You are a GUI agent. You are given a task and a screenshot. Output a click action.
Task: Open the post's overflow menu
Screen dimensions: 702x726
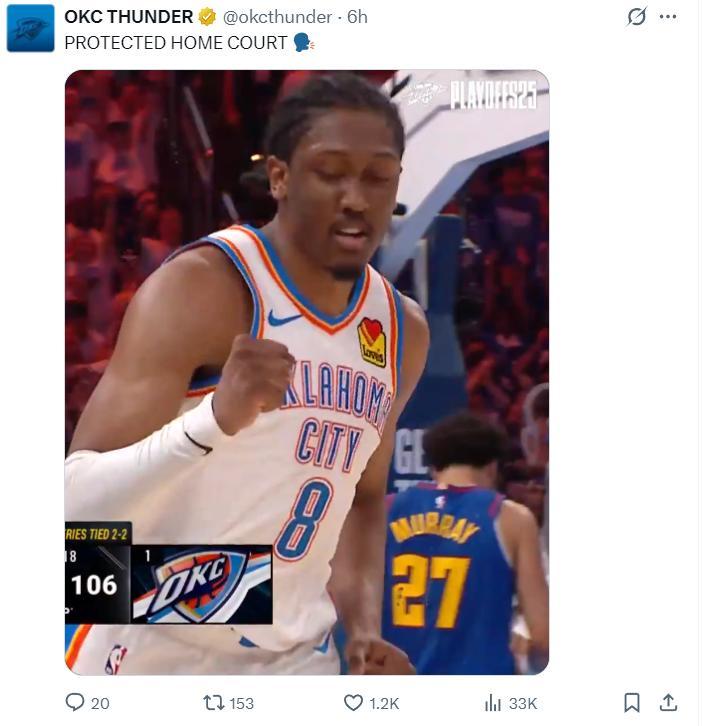[x=668, y=17]
